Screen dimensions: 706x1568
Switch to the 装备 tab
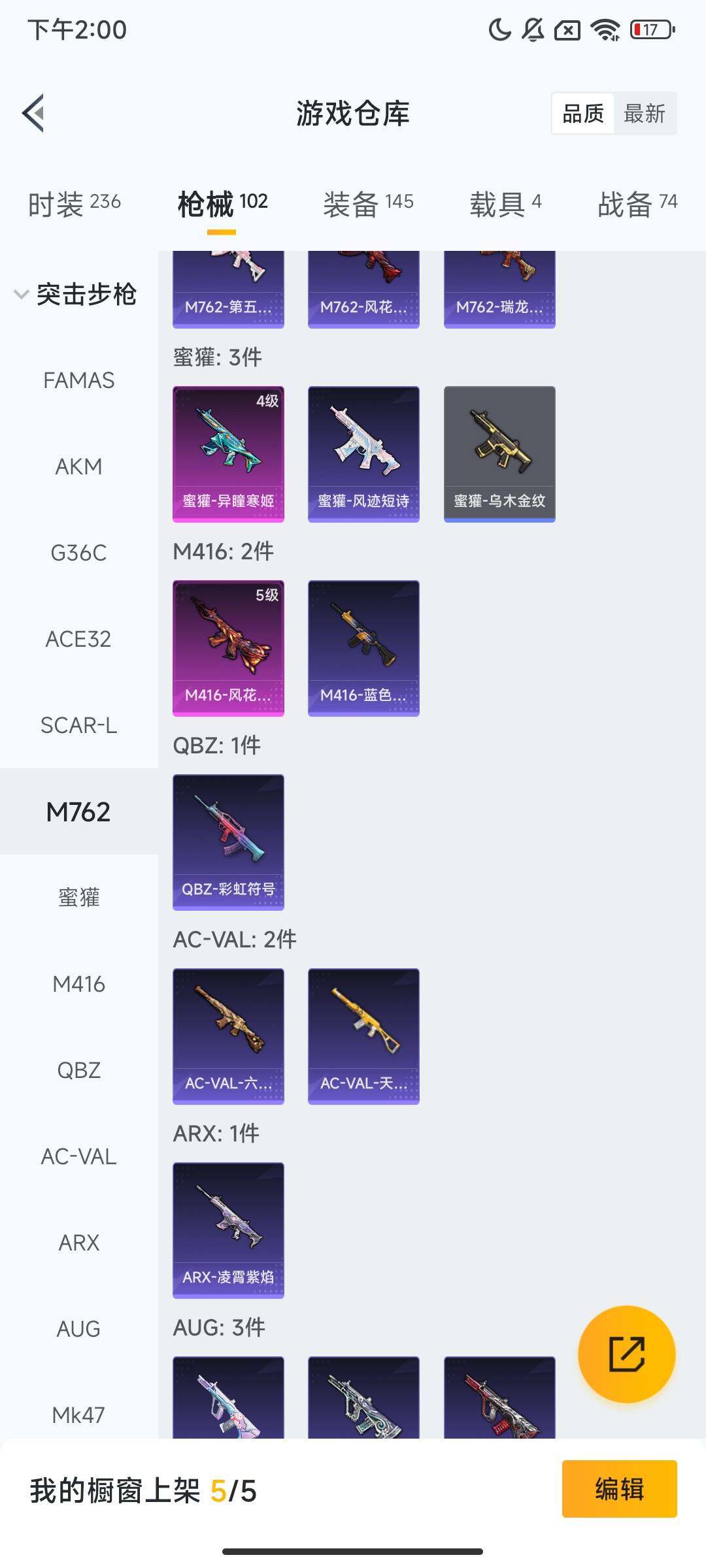click(x=368, y=203)
